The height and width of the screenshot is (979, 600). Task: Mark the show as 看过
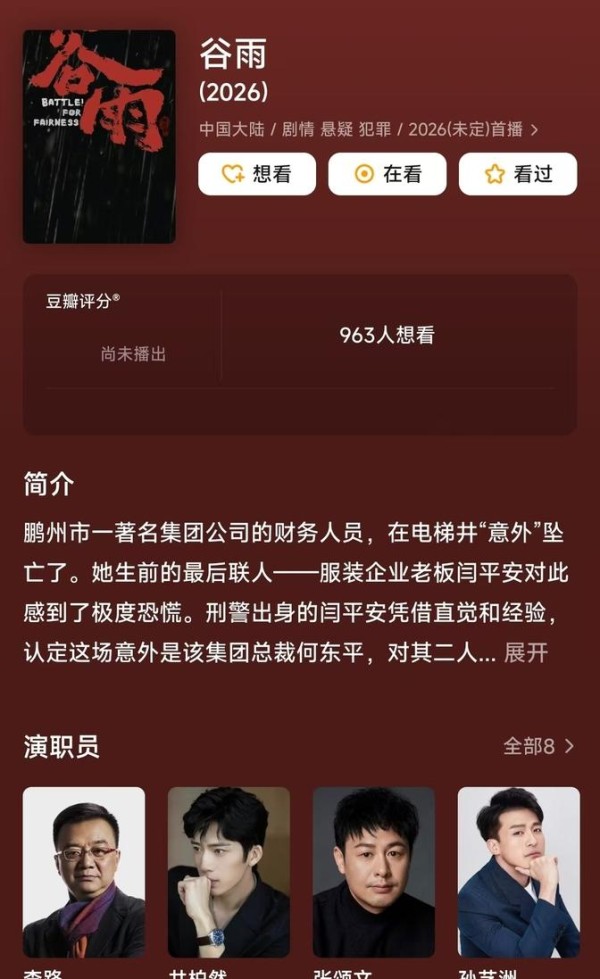(518, 174)
